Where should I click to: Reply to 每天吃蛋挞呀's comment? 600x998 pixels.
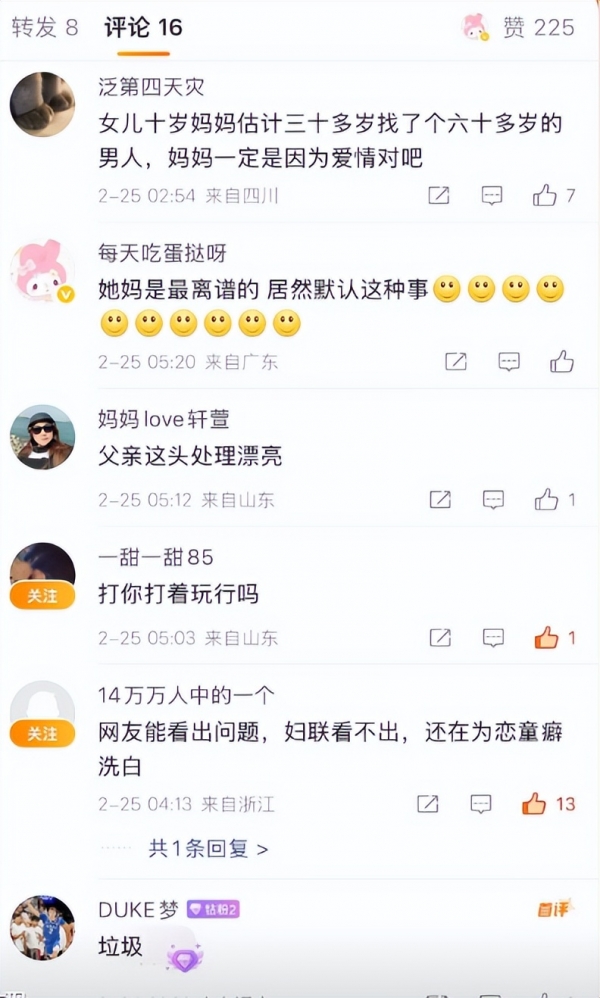(x=509, y=362)
